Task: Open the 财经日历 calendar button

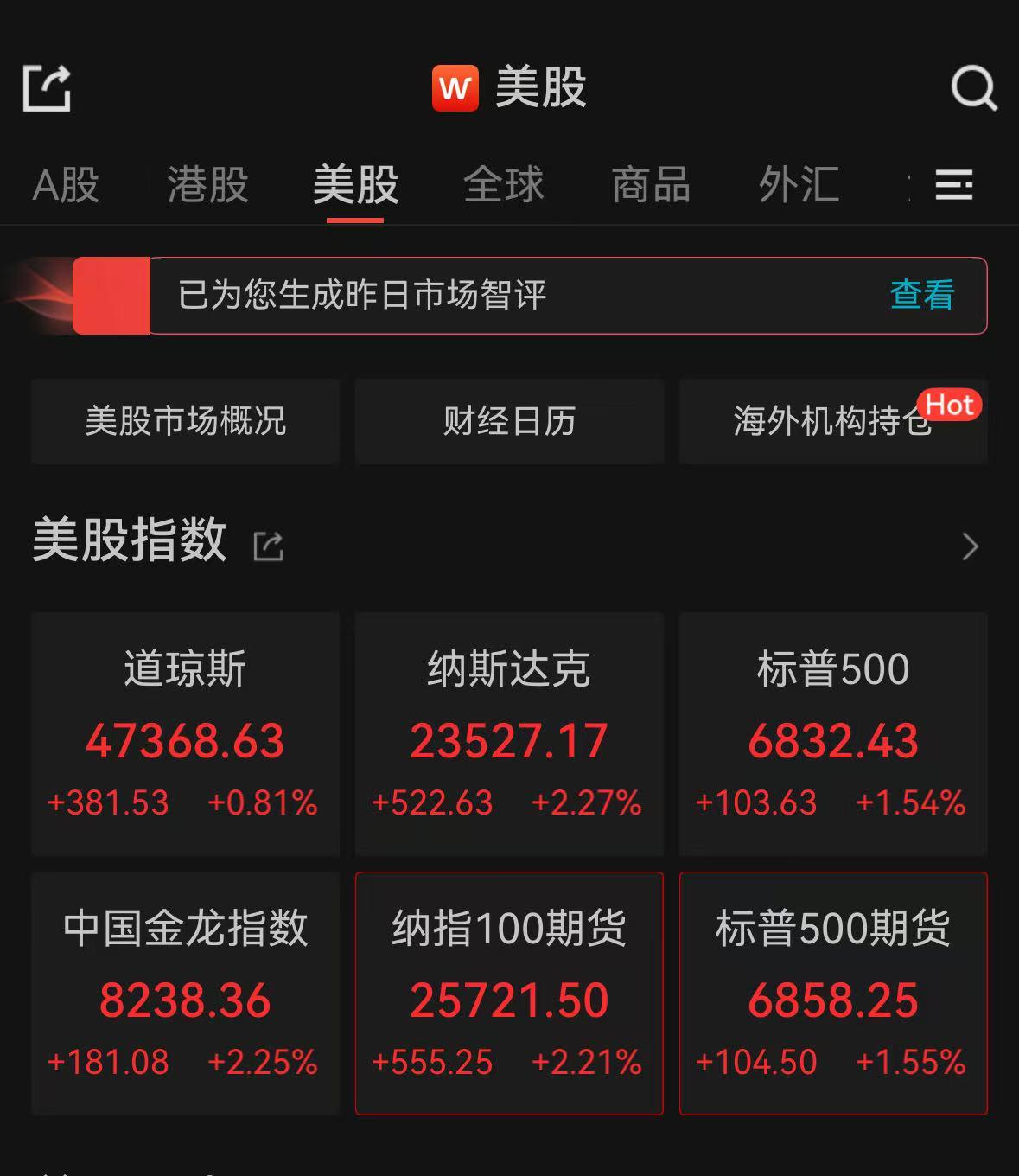Action: (509, 422)
